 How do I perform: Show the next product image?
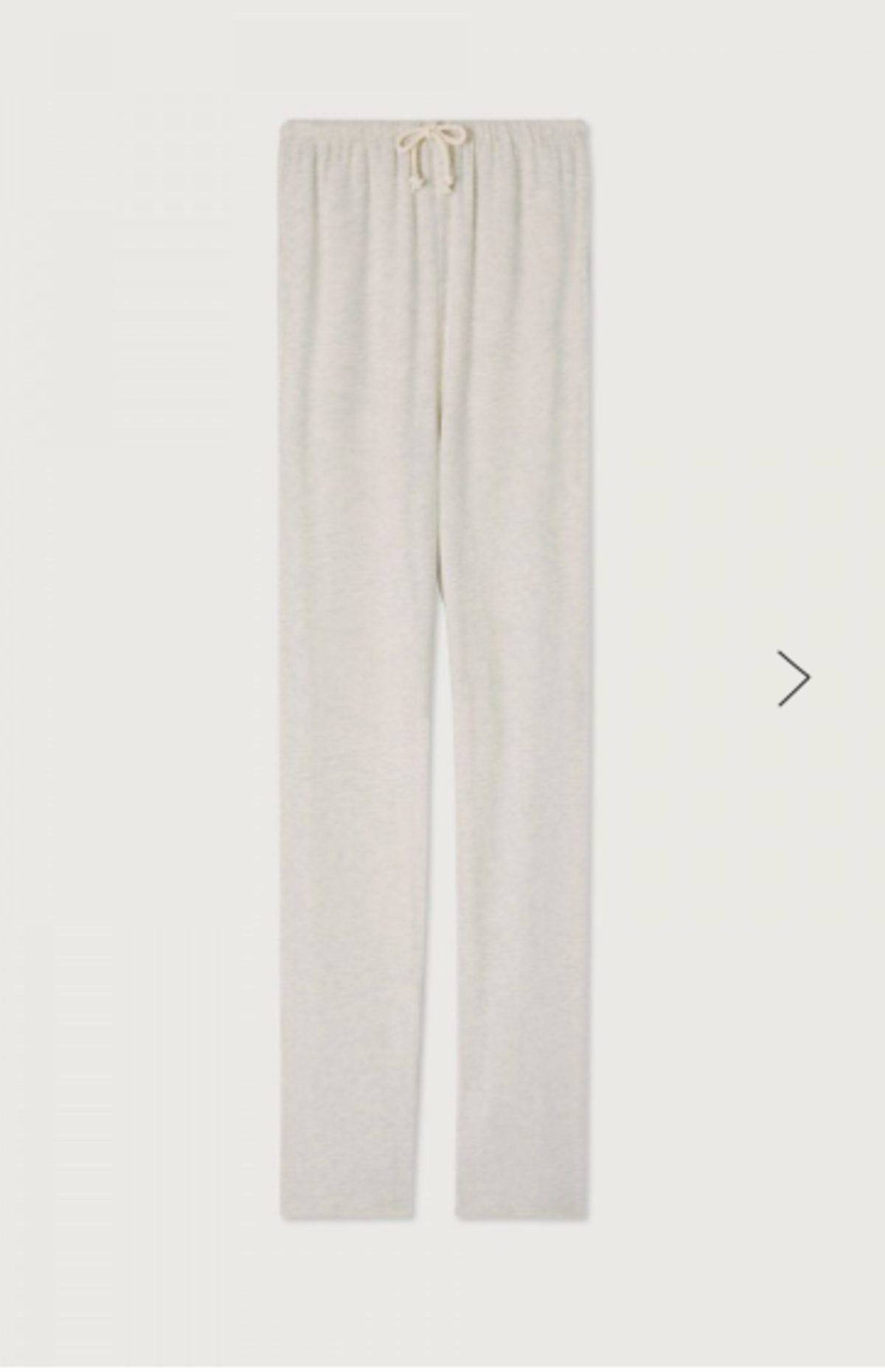794,678
